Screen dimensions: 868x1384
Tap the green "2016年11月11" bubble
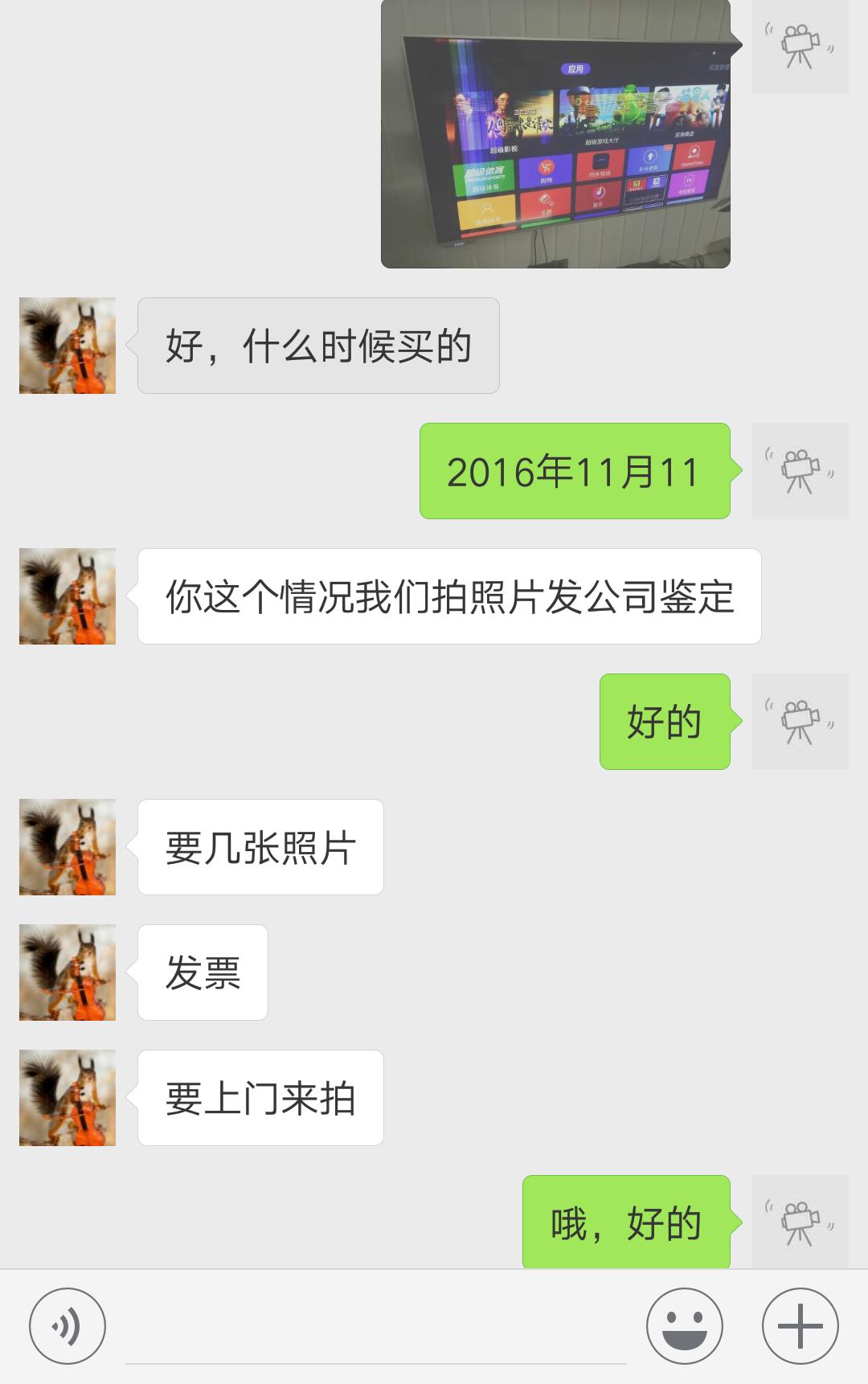(x=575, y=471)
